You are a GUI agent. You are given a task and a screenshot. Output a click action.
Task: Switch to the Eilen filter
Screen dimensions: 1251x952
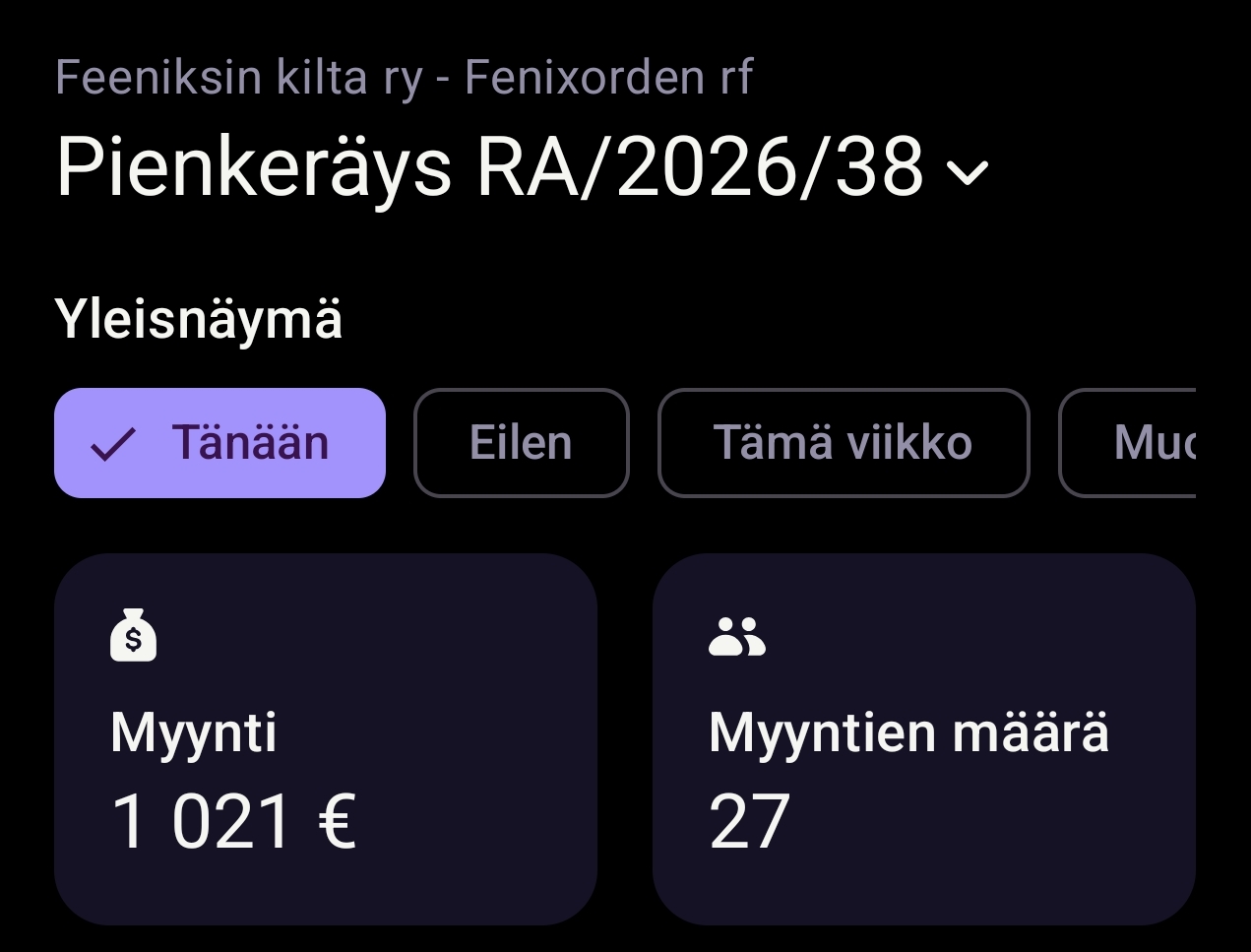pyautogui.click(x=521, y=443)
